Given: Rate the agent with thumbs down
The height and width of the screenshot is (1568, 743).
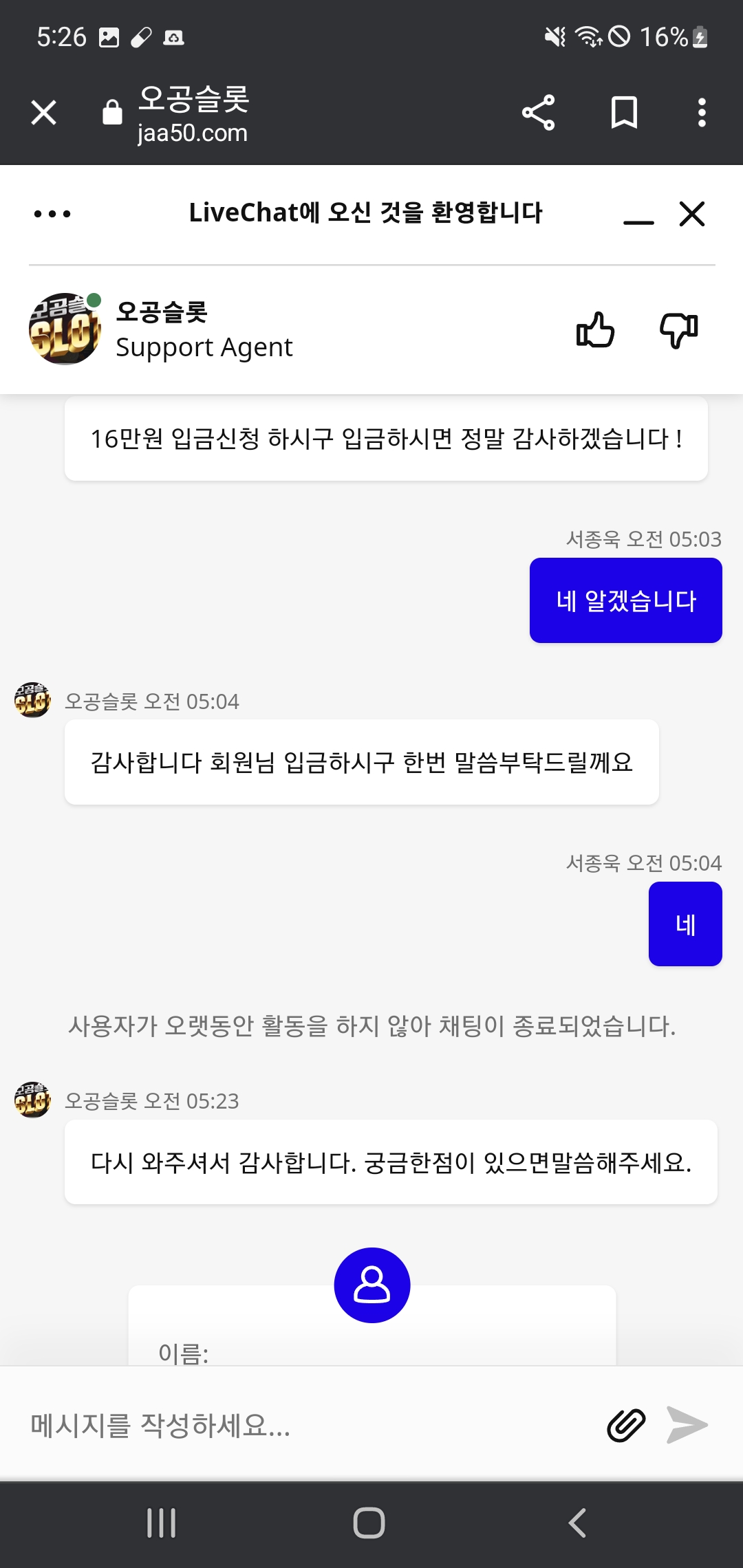Looking at the screenshot, I should coord(679,331).
